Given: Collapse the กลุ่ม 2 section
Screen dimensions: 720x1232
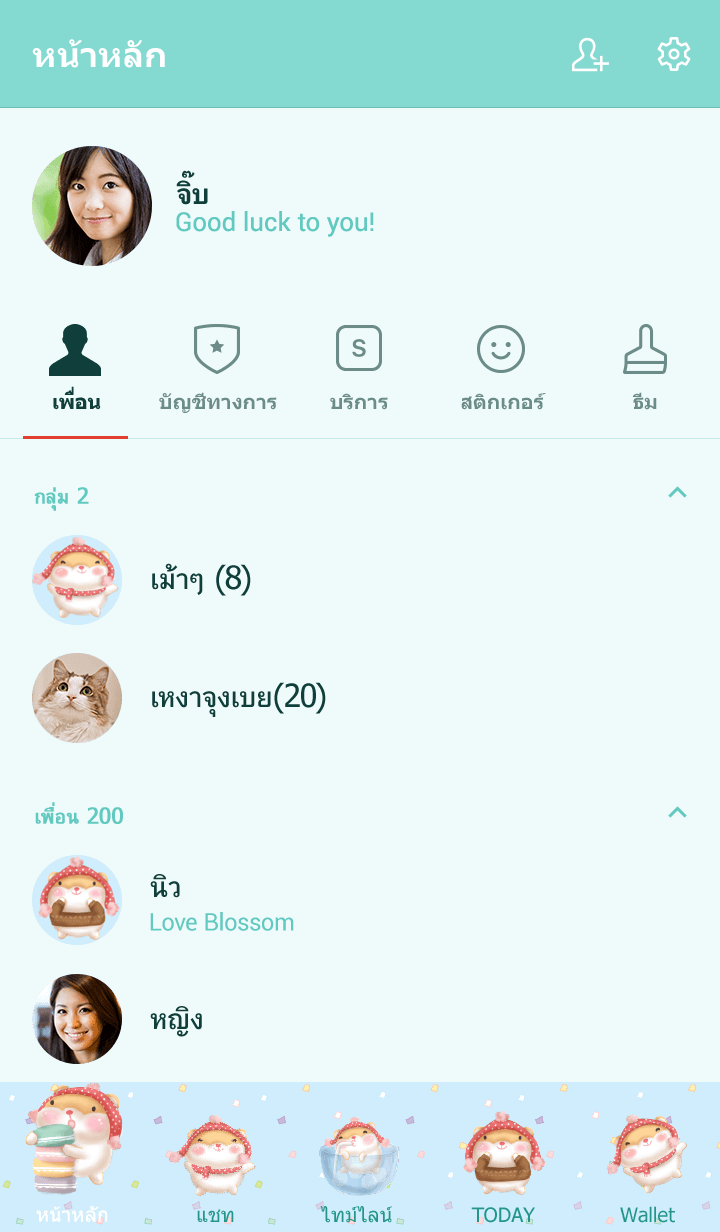Looking at the screenshot, I should pyautogui.click(x=677, y=492).
